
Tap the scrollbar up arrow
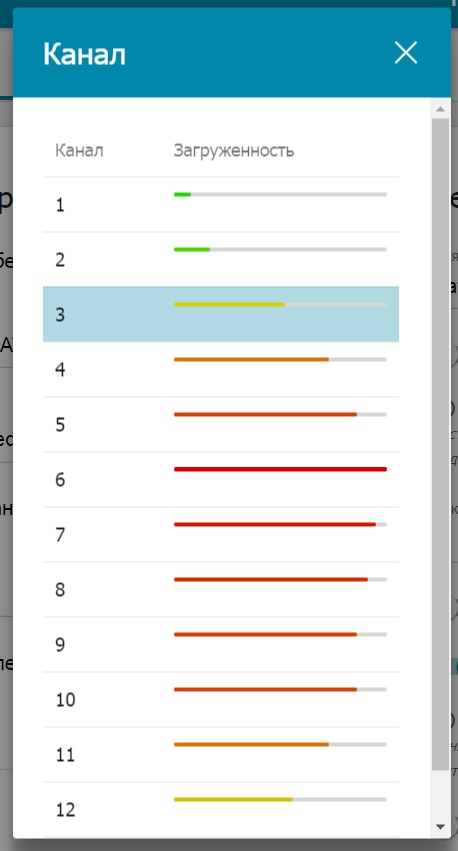[440, 110]
